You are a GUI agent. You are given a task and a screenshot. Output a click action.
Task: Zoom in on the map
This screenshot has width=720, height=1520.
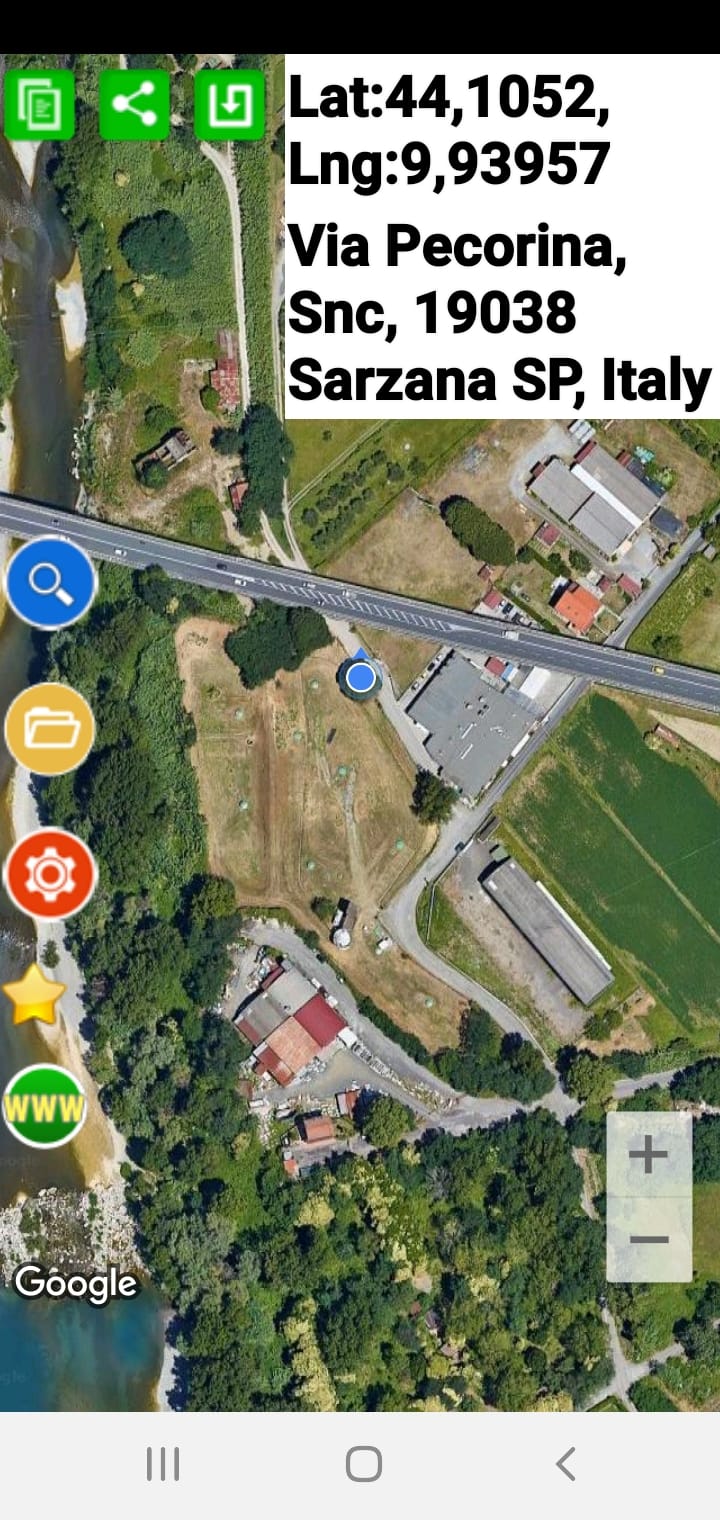click(649, 1155)
